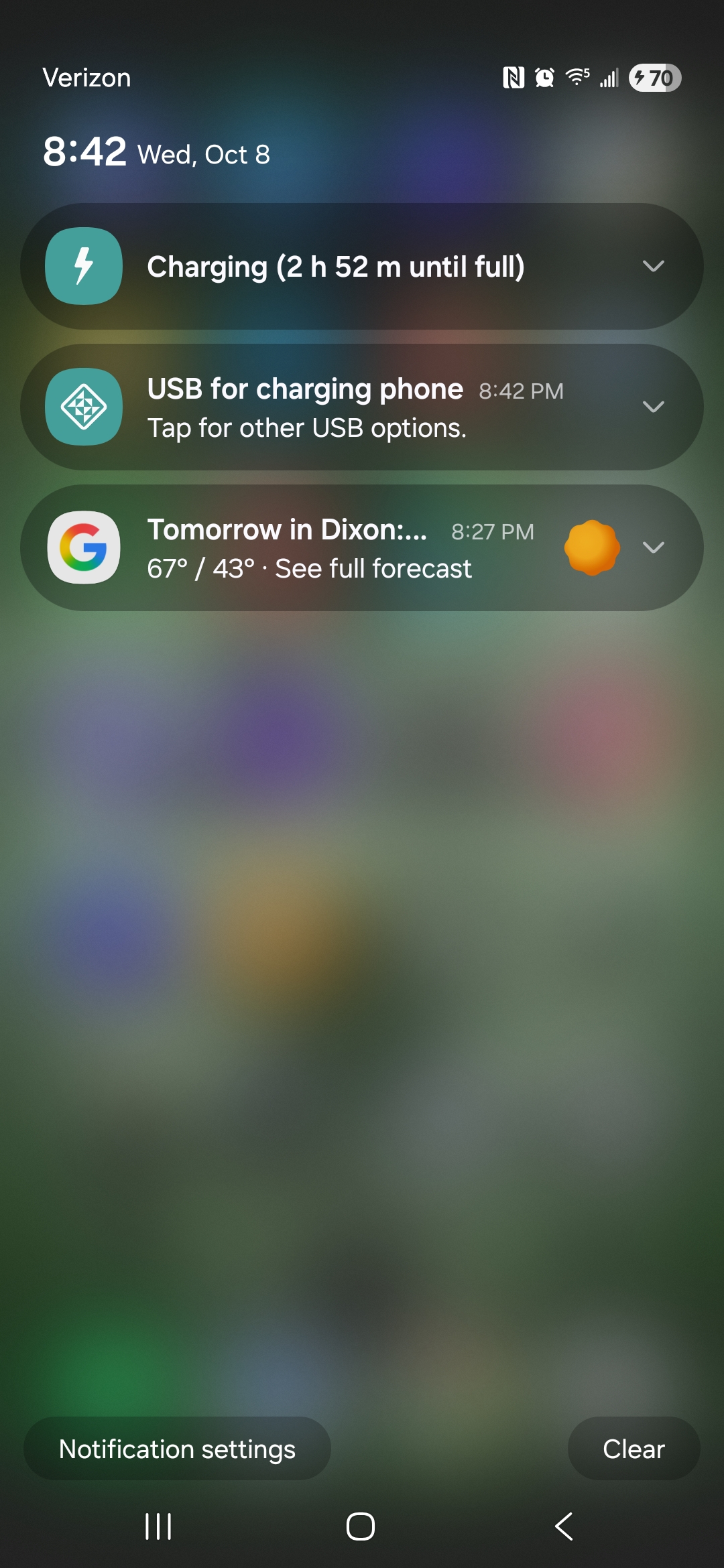
Task: Go back with the navigation bar arrow
Action: coord(564,1526)
